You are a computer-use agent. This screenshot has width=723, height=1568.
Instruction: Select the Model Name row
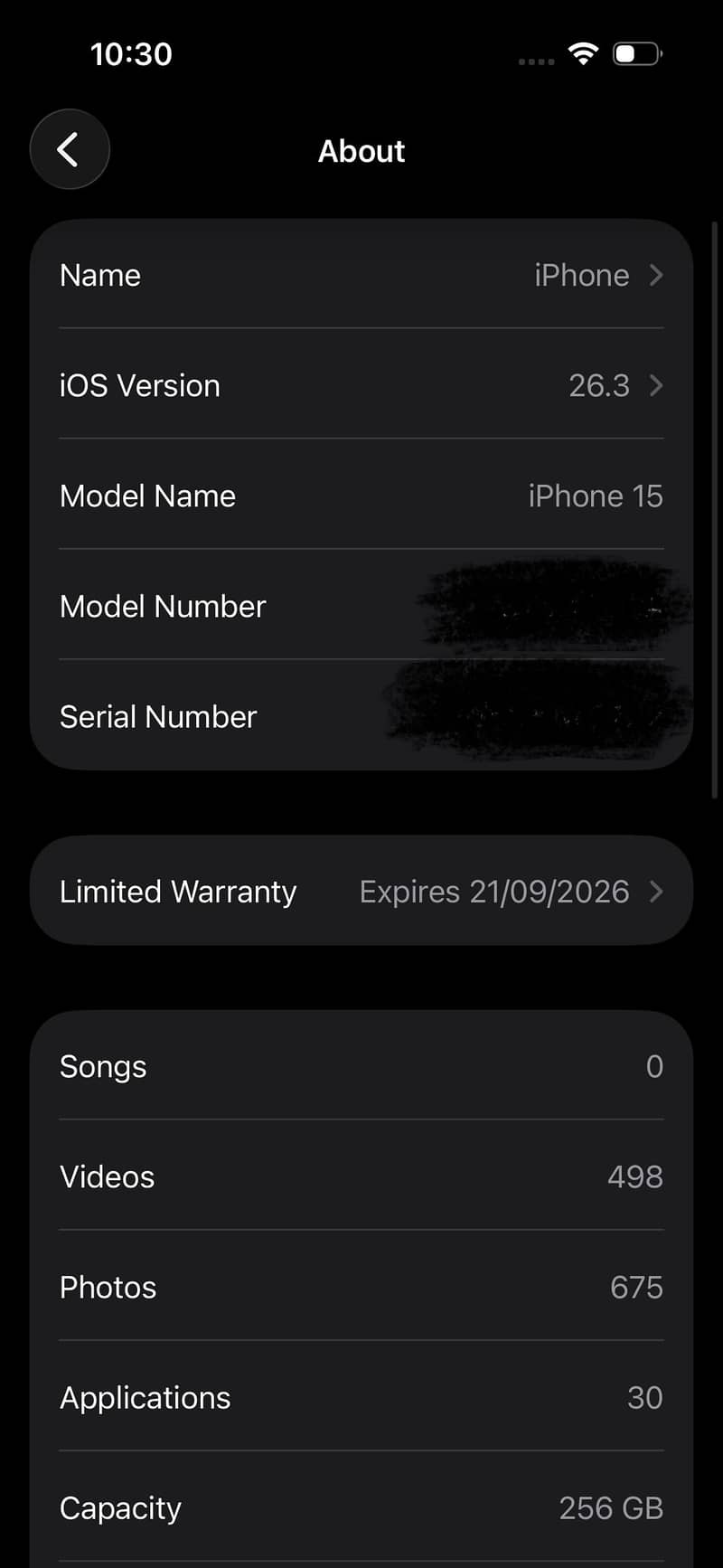(x=361, y=496)
